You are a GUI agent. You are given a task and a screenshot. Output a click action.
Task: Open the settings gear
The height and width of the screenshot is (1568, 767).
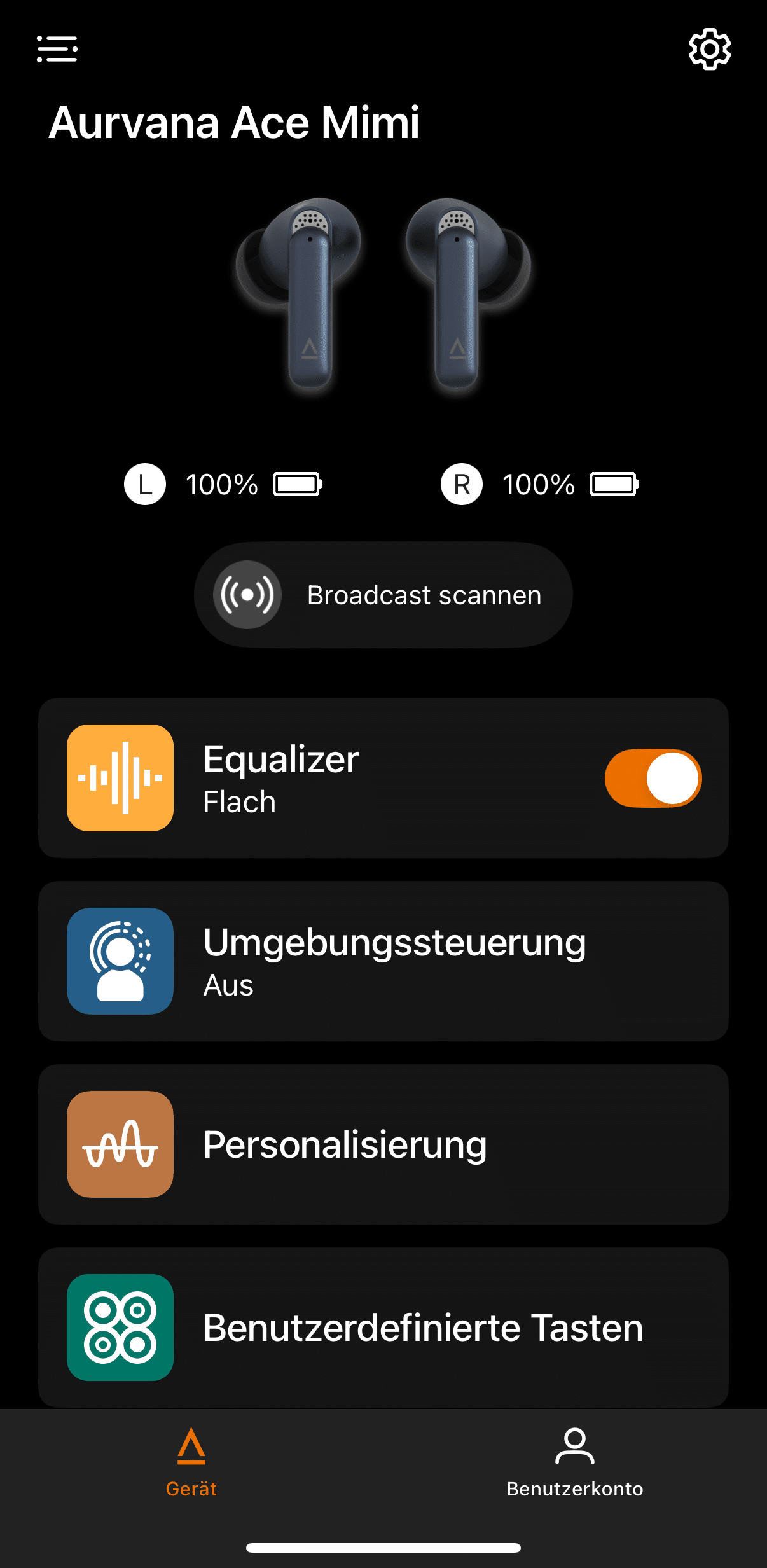(710, 49)
